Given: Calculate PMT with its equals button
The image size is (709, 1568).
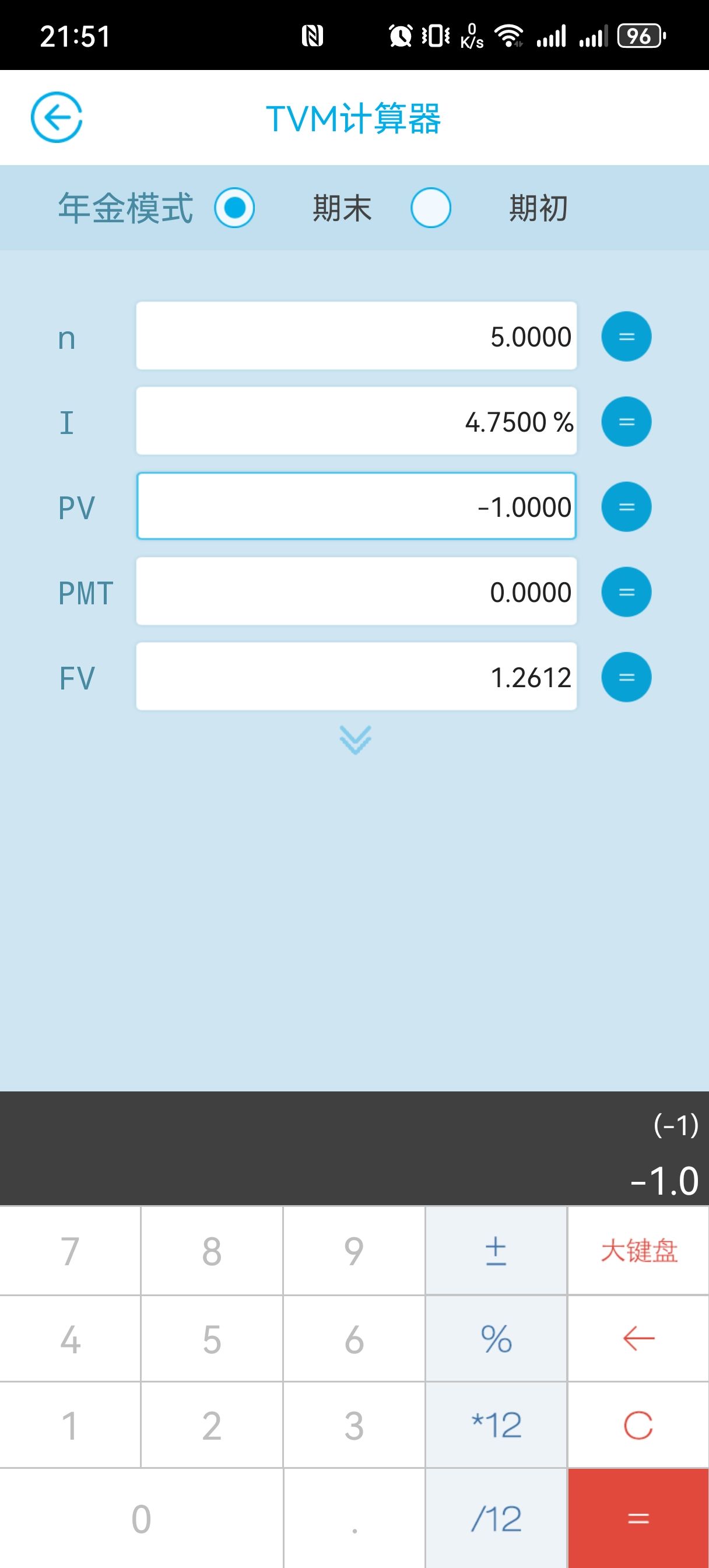Looking at the screenshot, I should click(626, 591).
